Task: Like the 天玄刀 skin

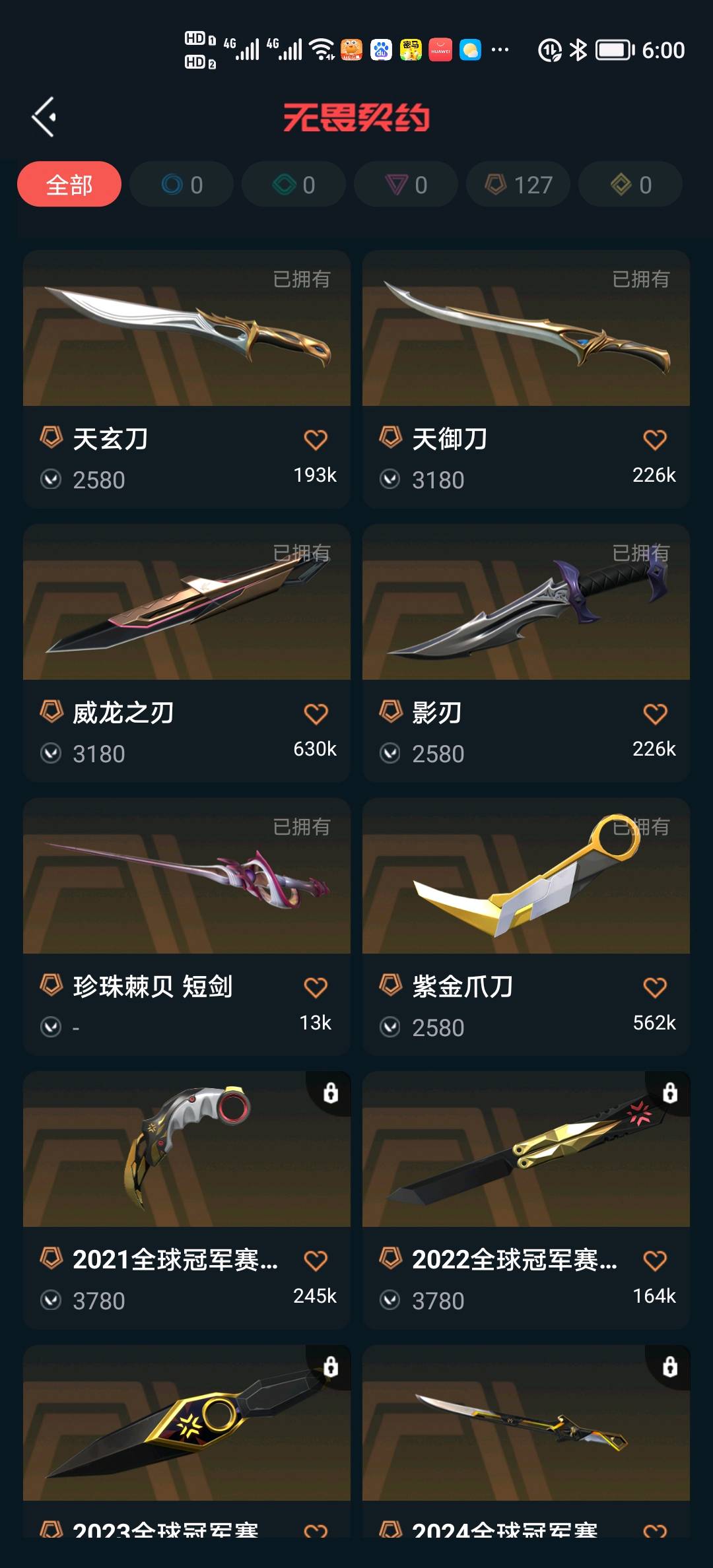Action: point(316,440)
